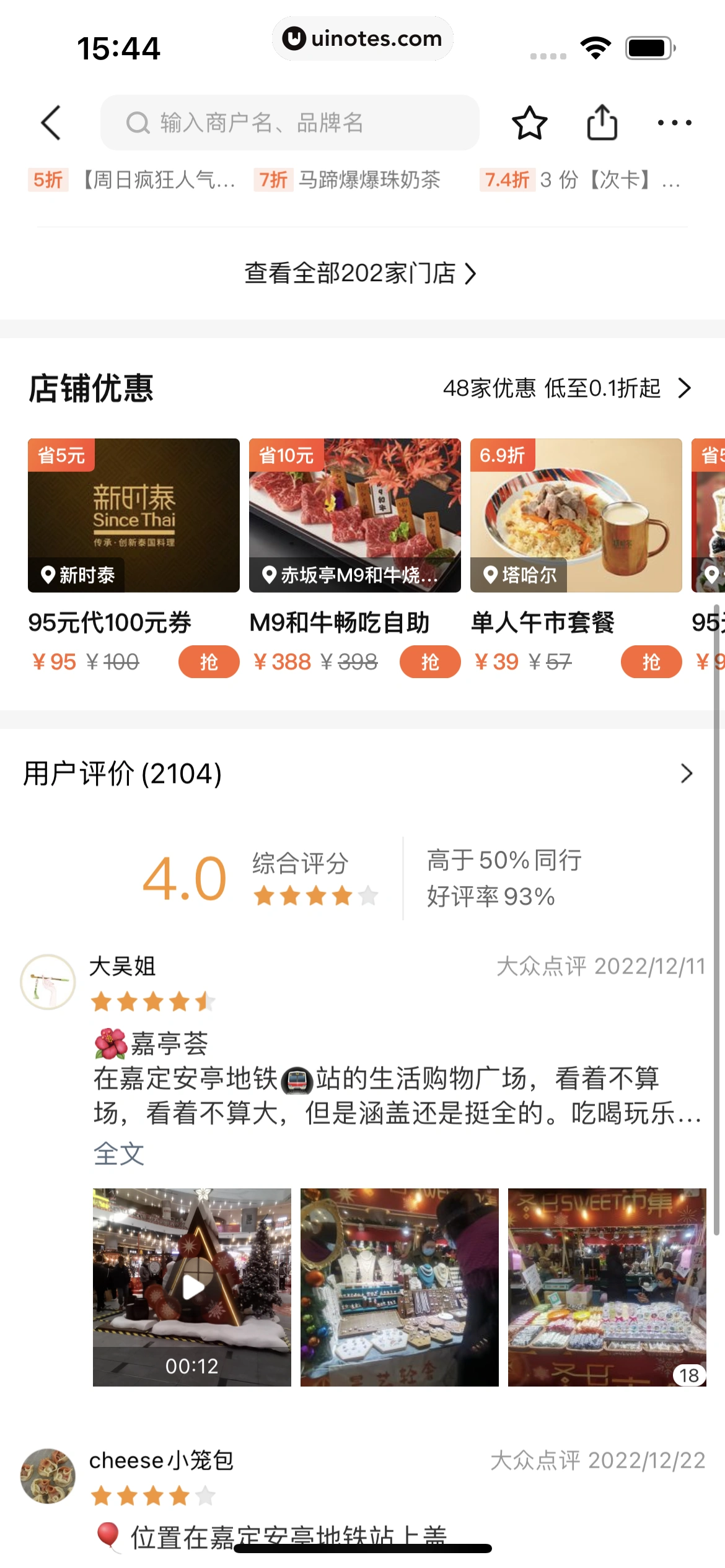Open the jewelry stall photo in 大吴姐's review
The image size is (725, 1568).
point(400,1287)
